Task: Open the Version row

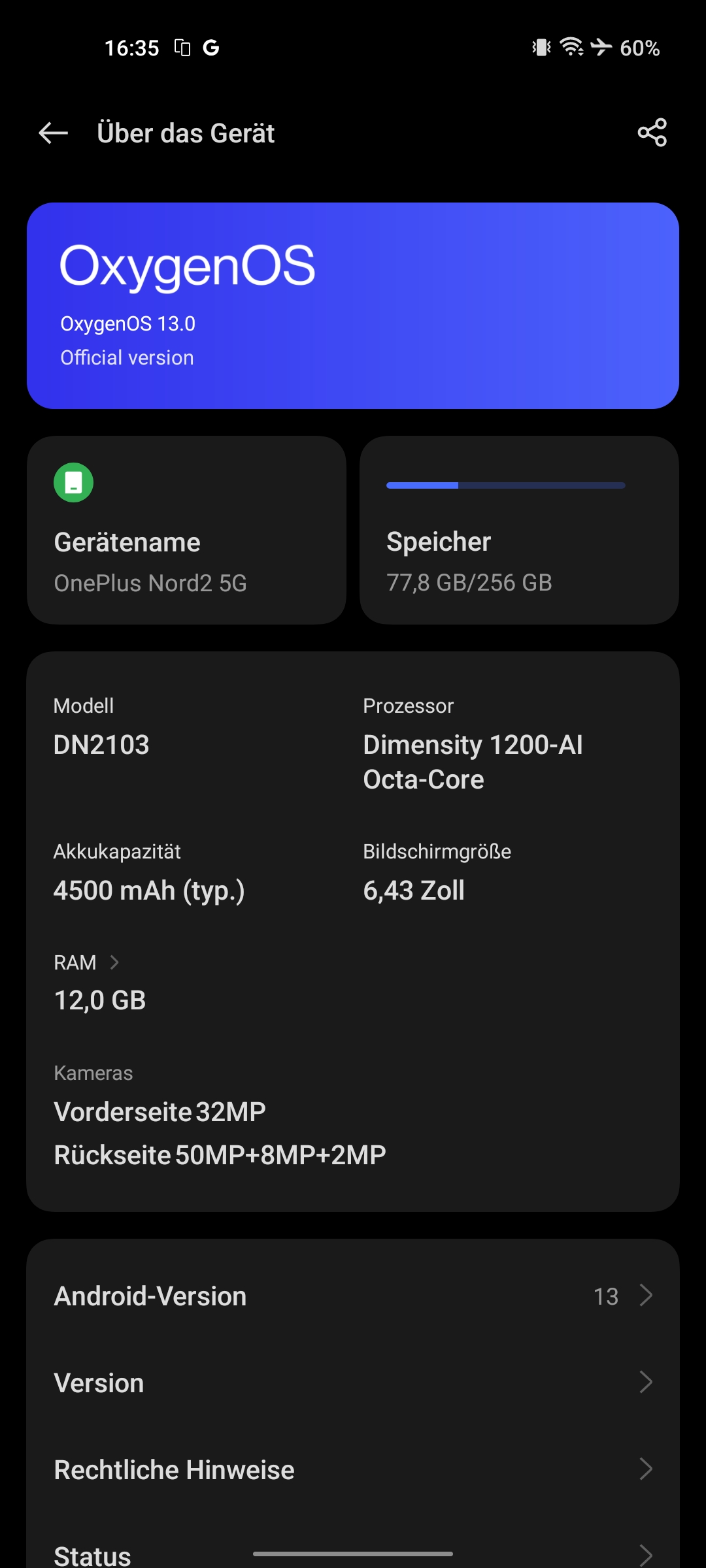Action: tap(353, 1383)
